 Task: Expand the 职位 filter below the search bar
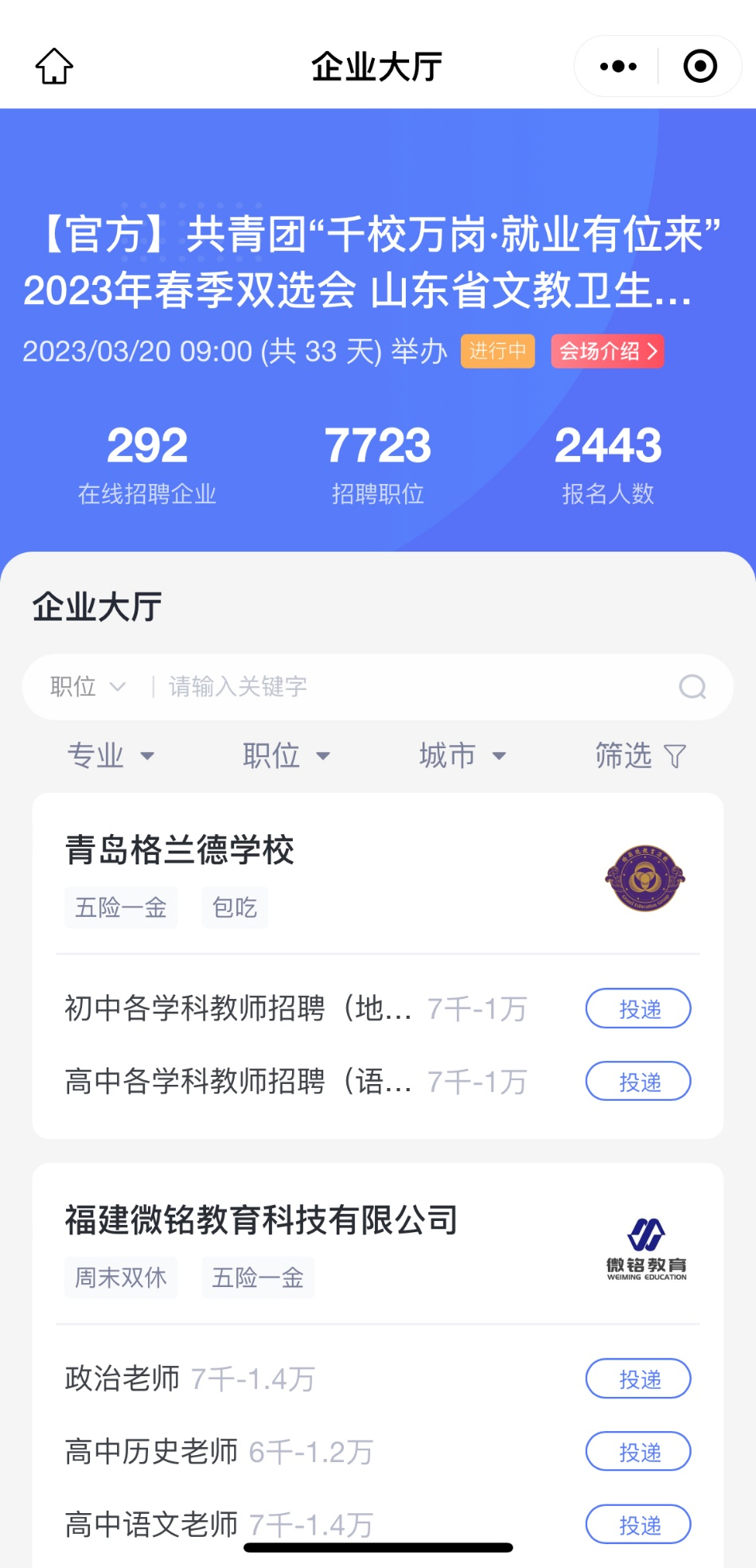coord(286,755)
